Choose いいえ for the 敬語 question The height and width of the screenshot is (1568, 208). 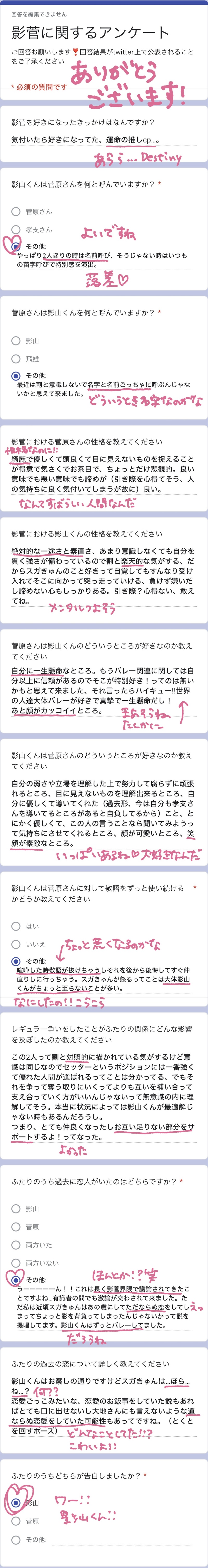16,944
